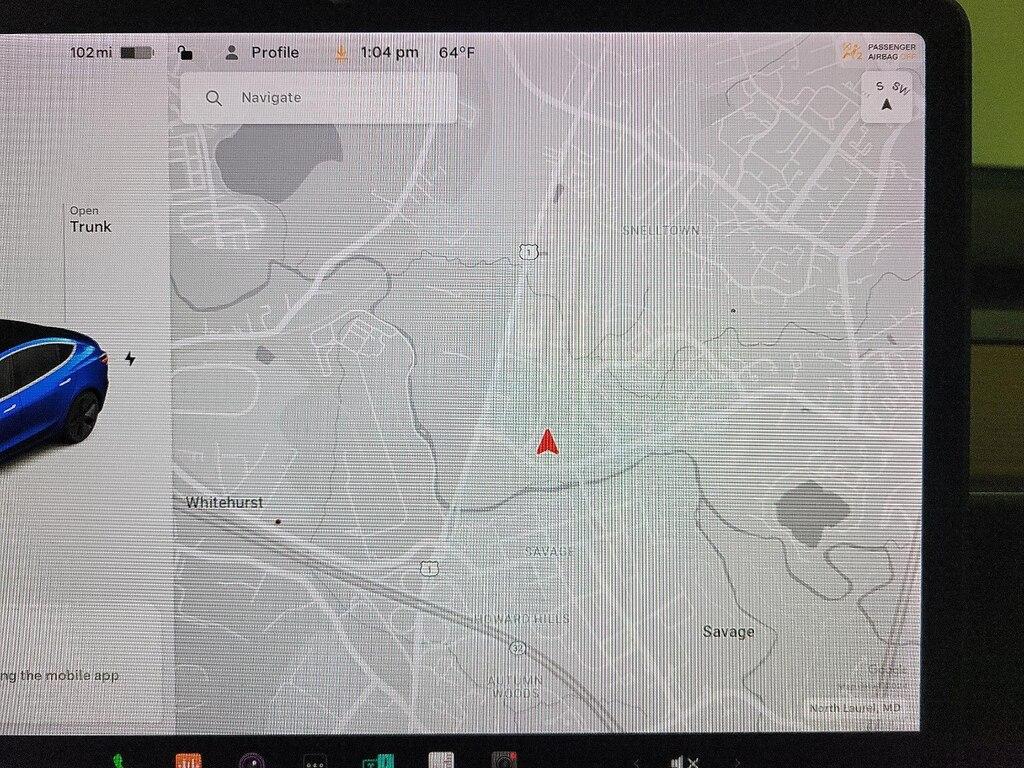Image resolution: width=1024 pixels, height=768 pixels.
Task: Open the Navigate search box
Action: [x=318, y=98]
